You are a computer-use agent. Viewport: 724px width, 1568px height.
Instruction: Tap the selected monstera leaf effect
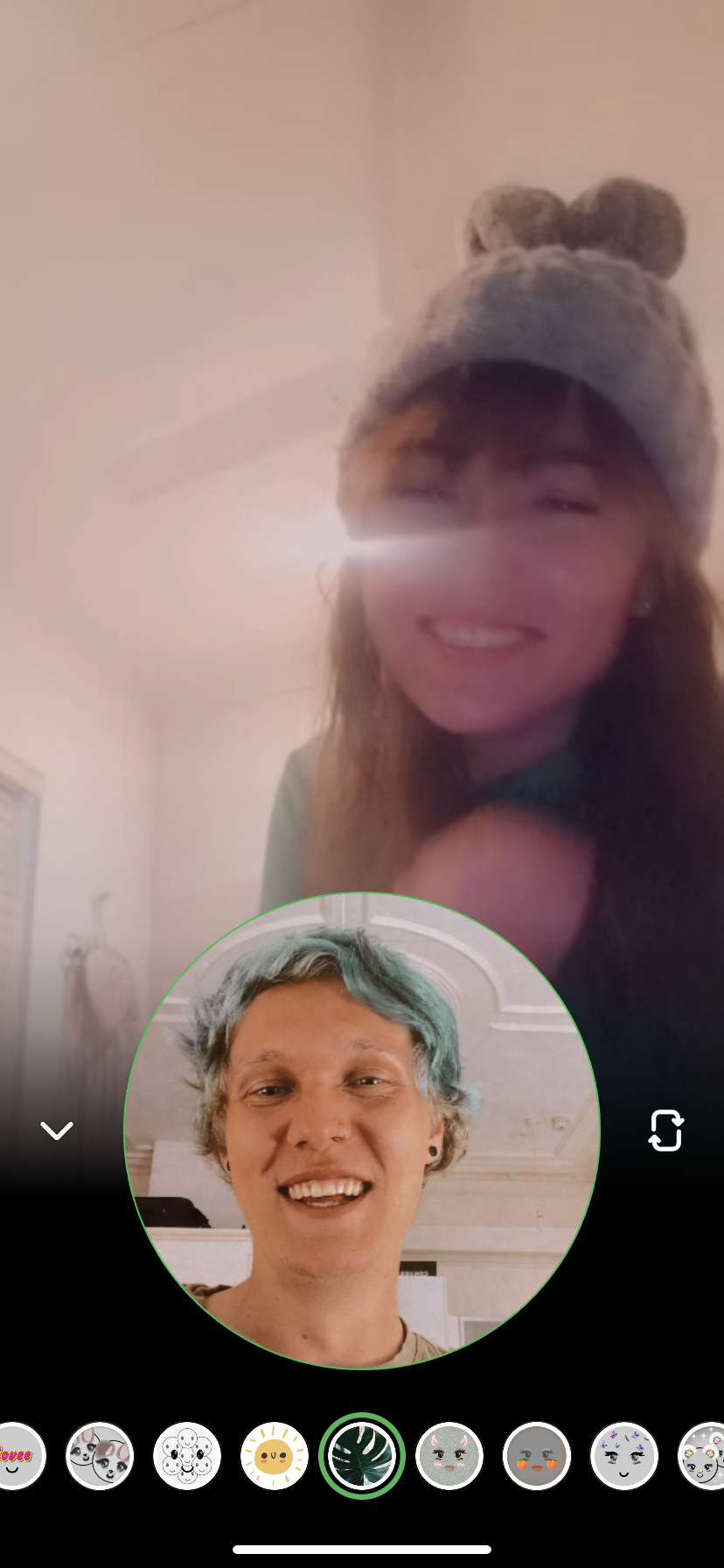pos(362,1456)
